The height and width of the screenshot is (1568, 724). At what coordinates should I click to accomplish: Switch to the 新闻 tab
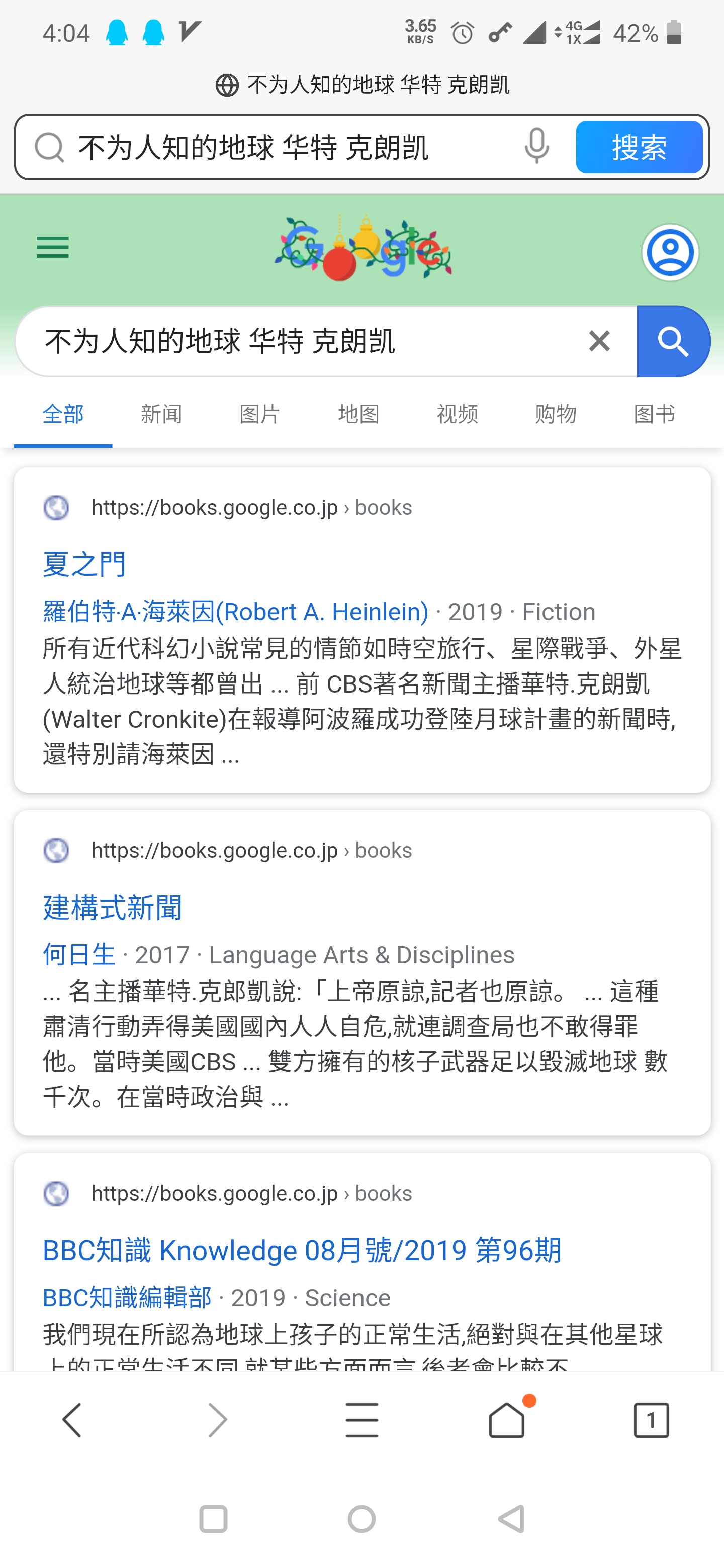click(161, 414)
